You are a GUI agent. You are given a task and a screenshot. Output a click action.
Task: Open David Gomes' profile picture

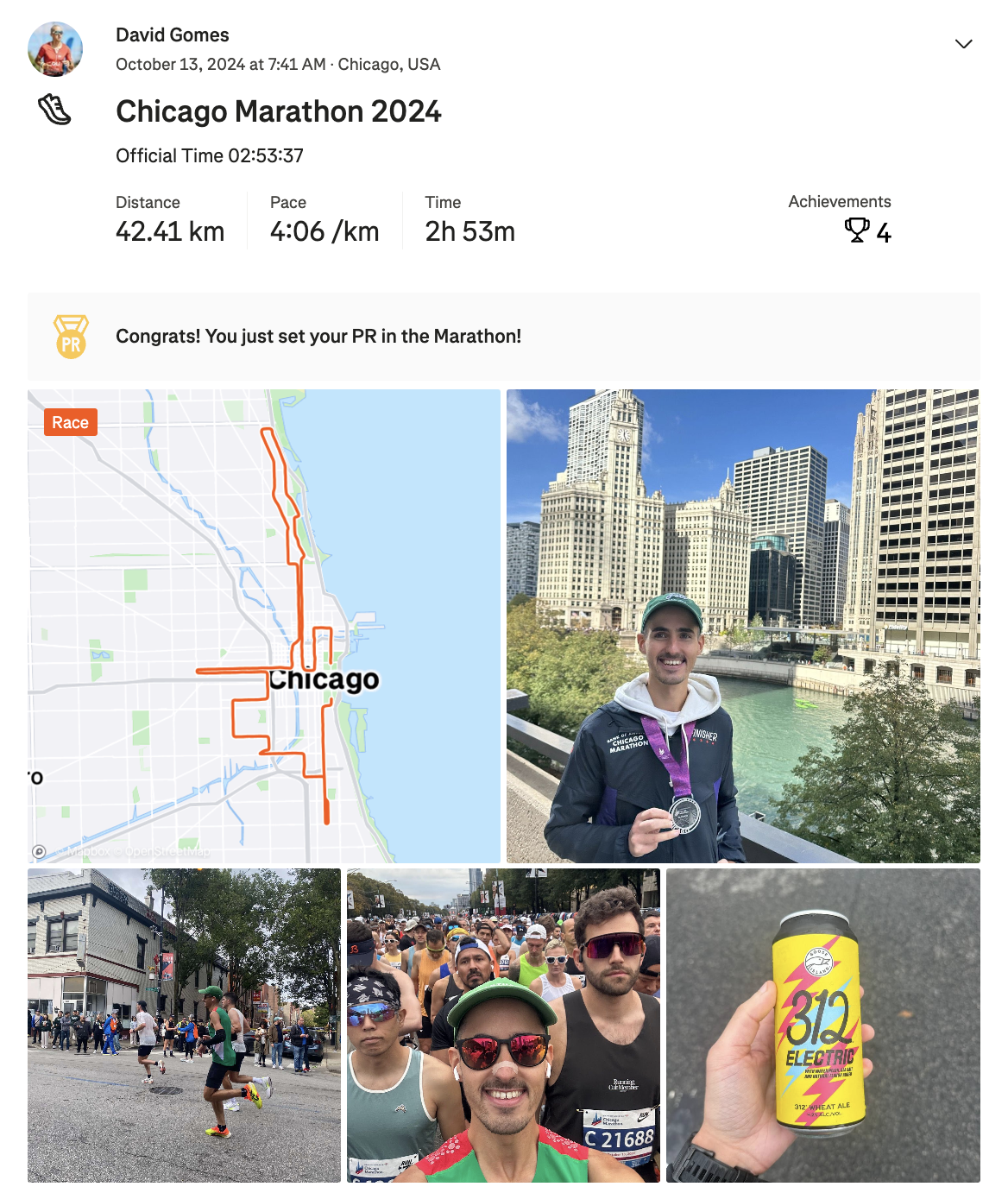coord(55,49)
